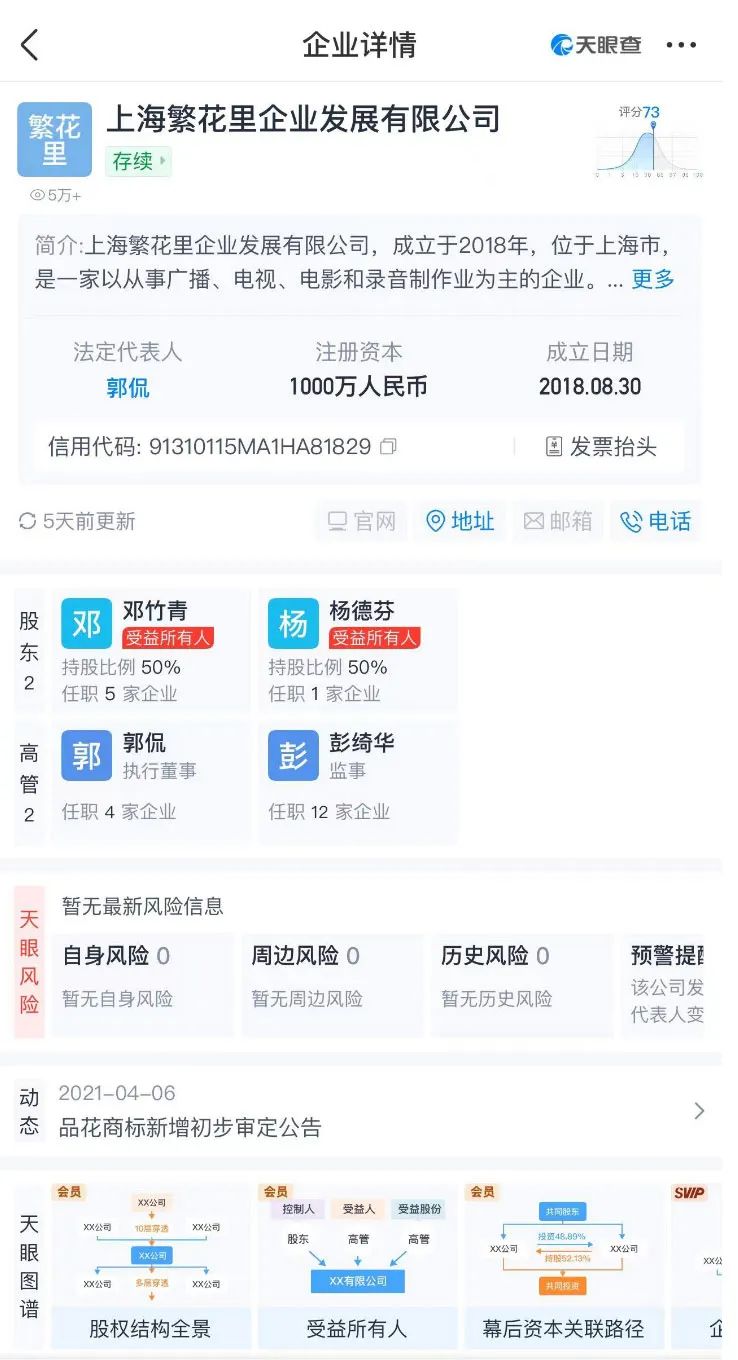Open the three-dot overflow menu
This screenshot has height=1360, width=738.
[x=681, y=45]
